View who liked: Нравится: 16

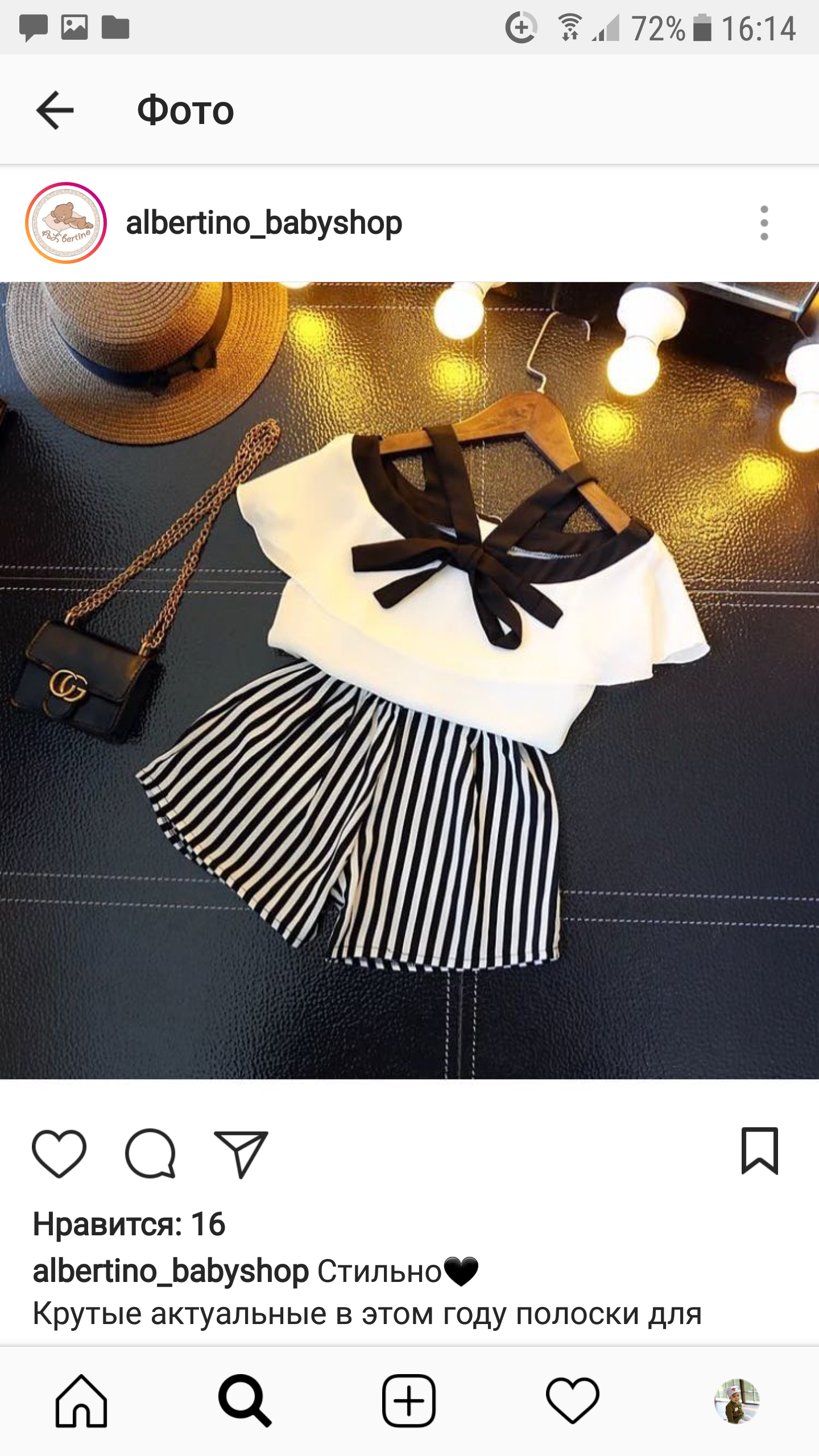tap(129, 1224)
